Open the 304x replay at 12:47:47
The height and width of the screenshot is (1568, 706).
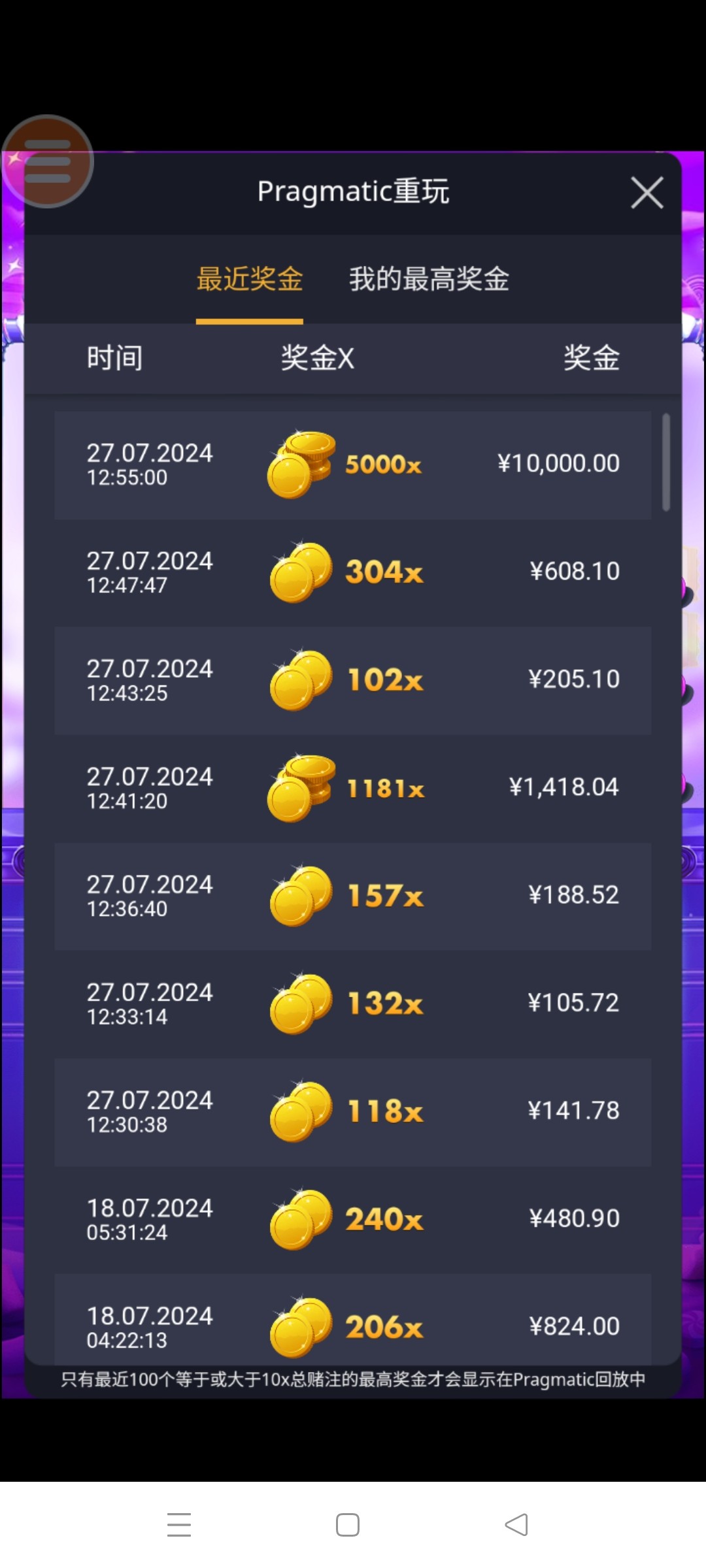click(352, 572)
